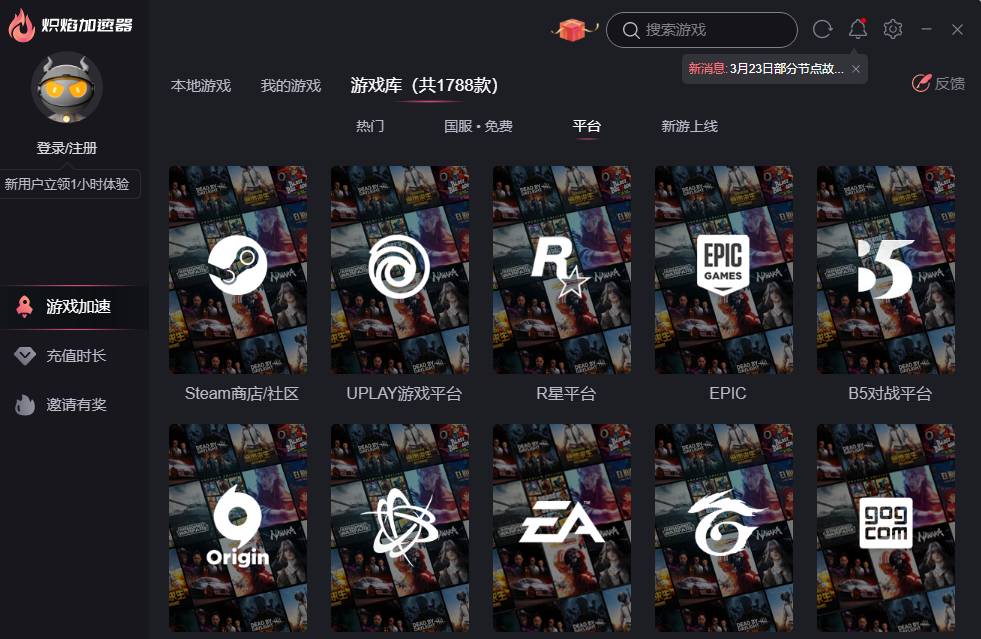Select the 热门 category tab
Screen dimensions: 981x639
[370, 126]
